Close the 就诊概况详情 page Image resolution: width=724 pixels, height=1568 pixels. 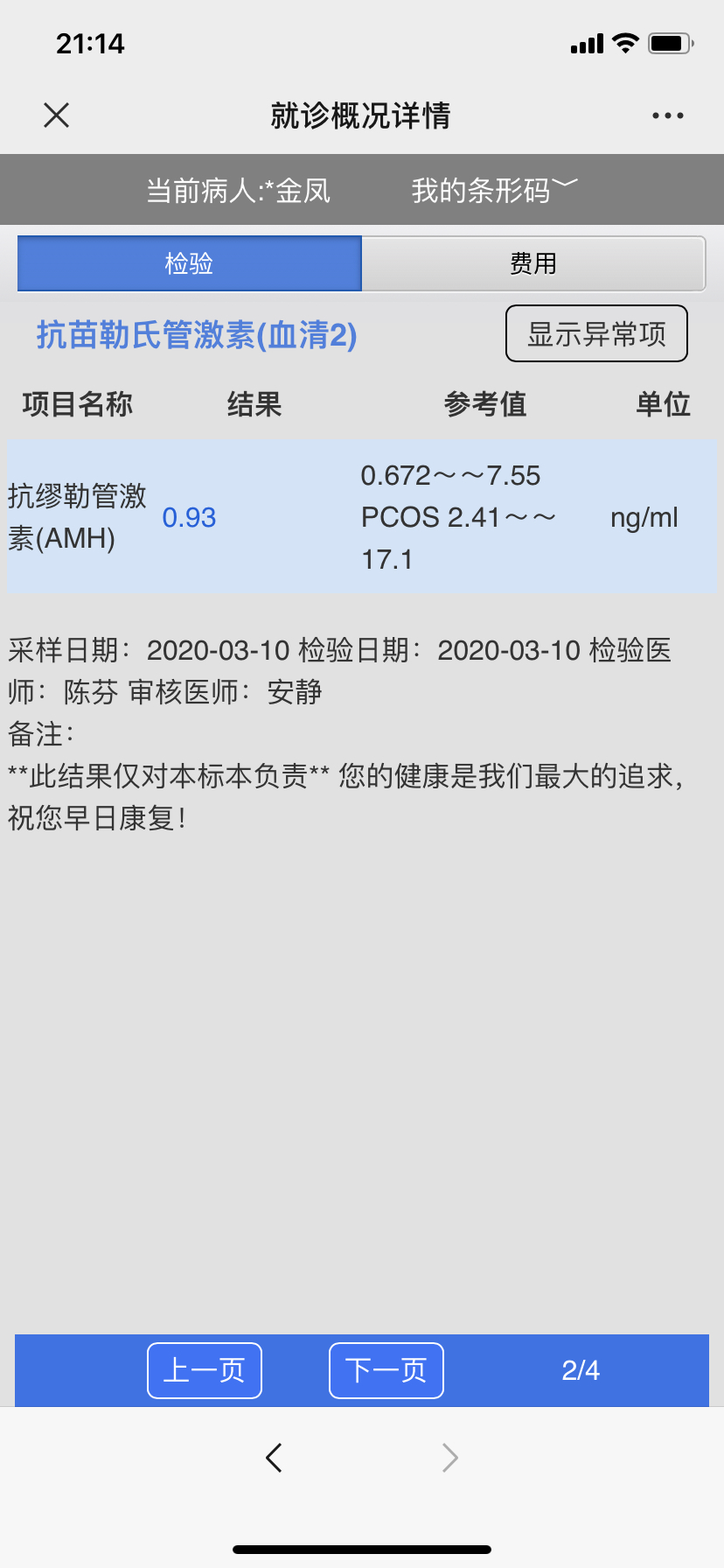pyautogui.click(x=57, y=115)
